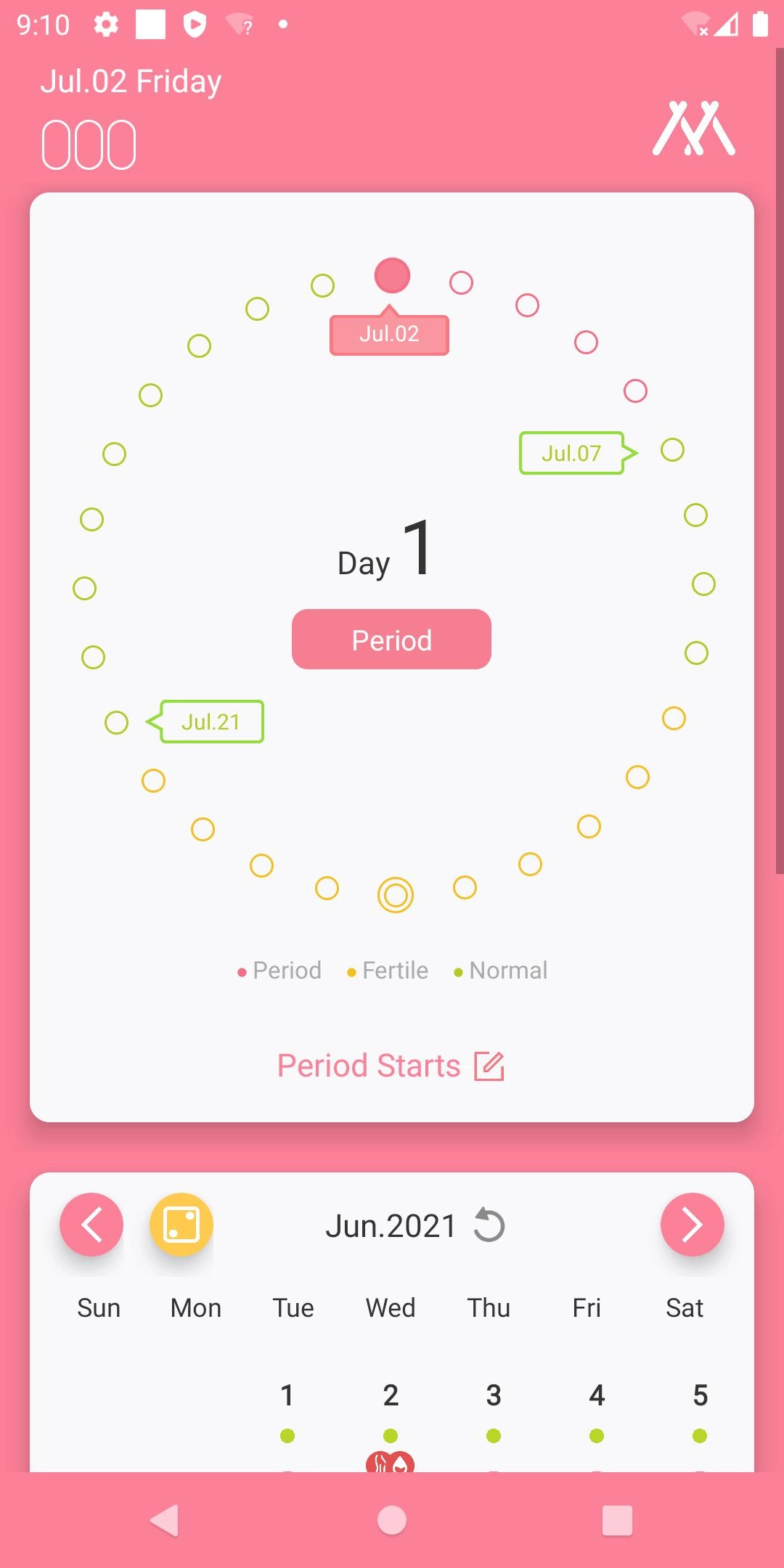
Task: Tap the Jul.07 marker on the cycle ring
Action: (x=571, y=453)
